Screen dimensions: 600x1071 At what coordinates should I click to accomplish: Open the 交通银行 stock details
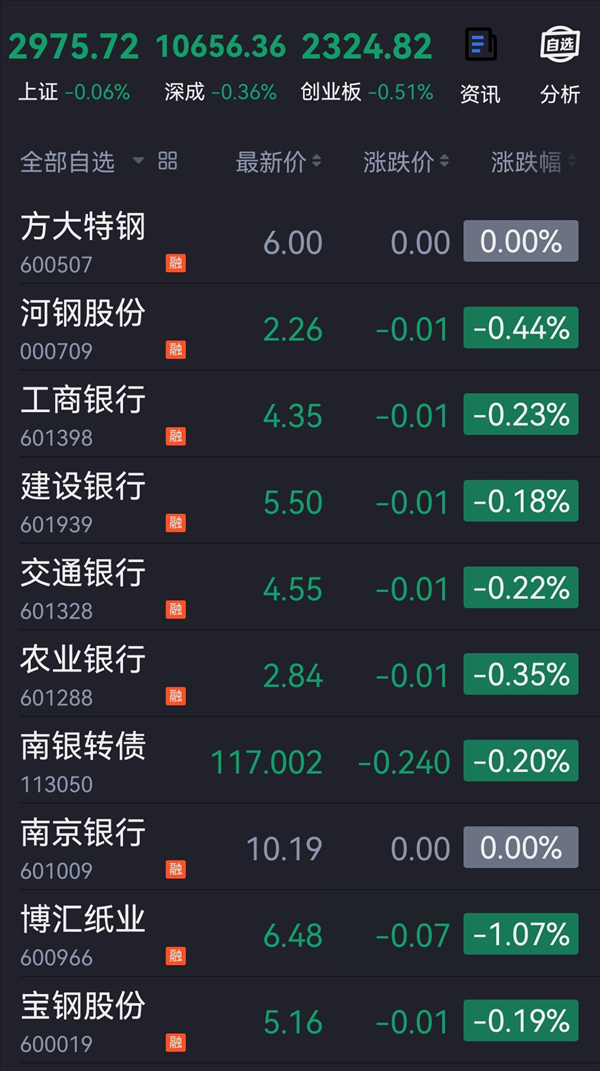(x=299, y=587)
